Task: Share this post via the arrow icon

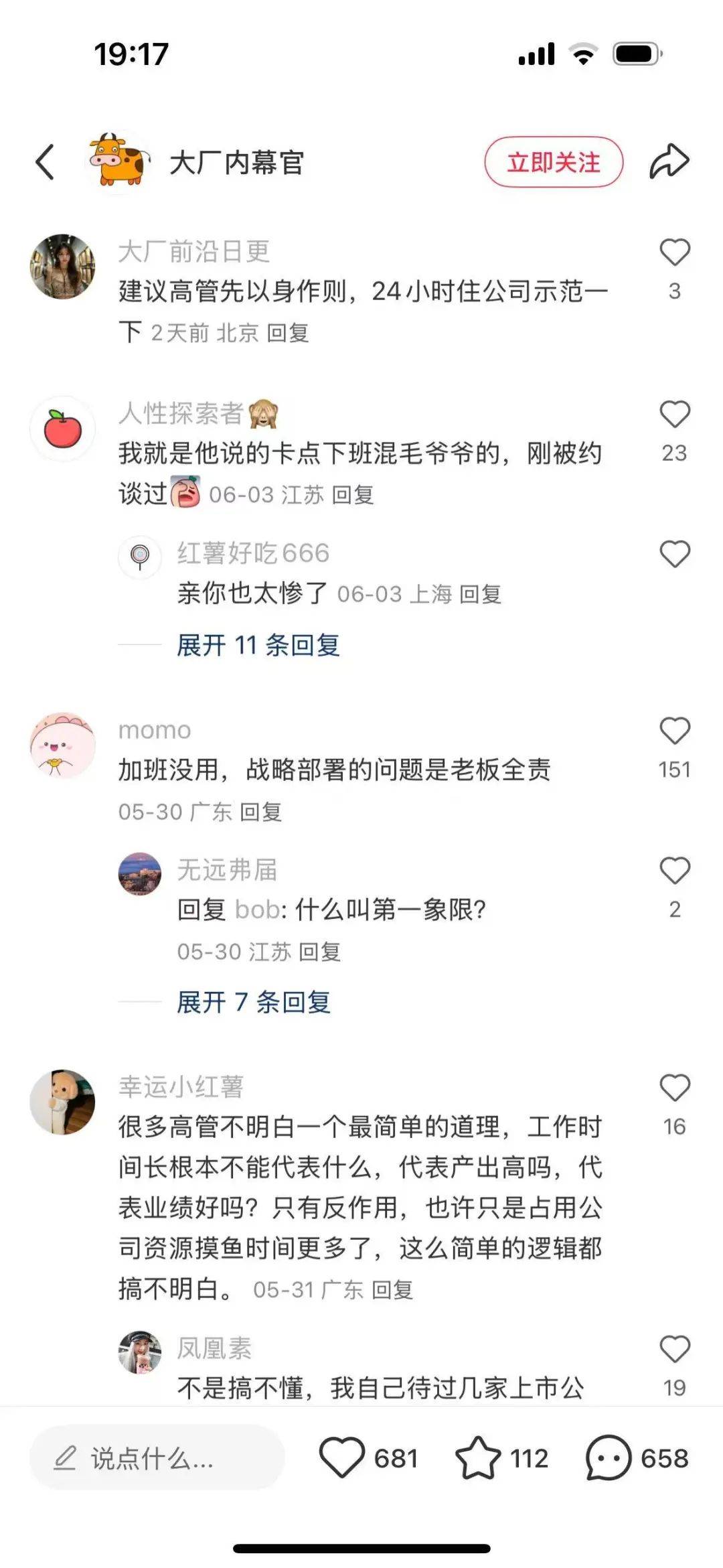Action: [669, 162]
